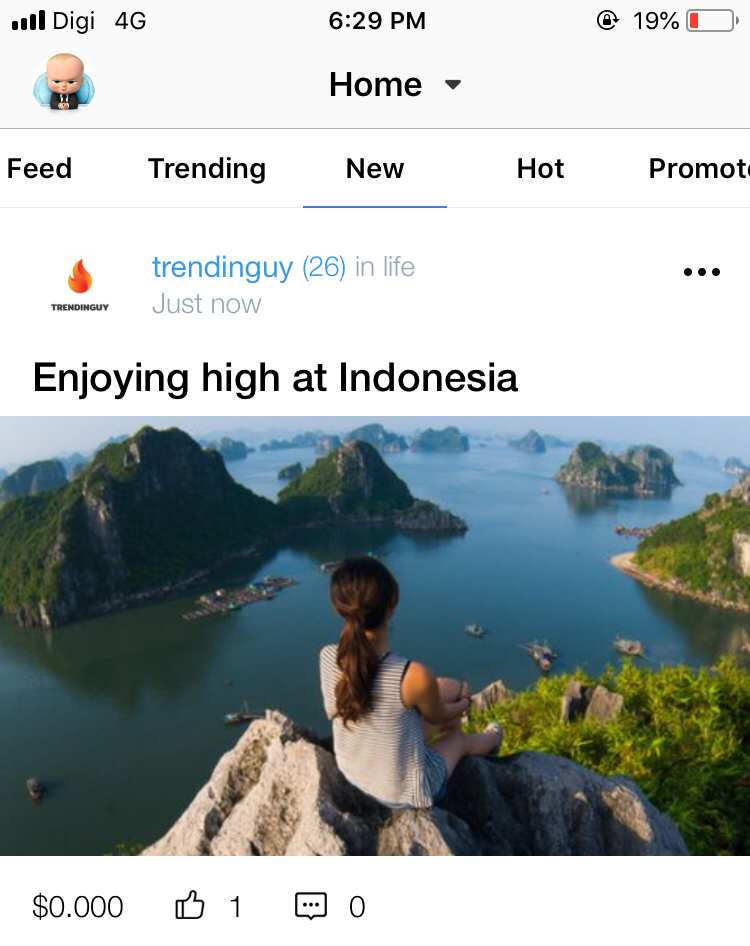
Task: Open the post options via three-dot menu
Action: [x=701, y=271]
